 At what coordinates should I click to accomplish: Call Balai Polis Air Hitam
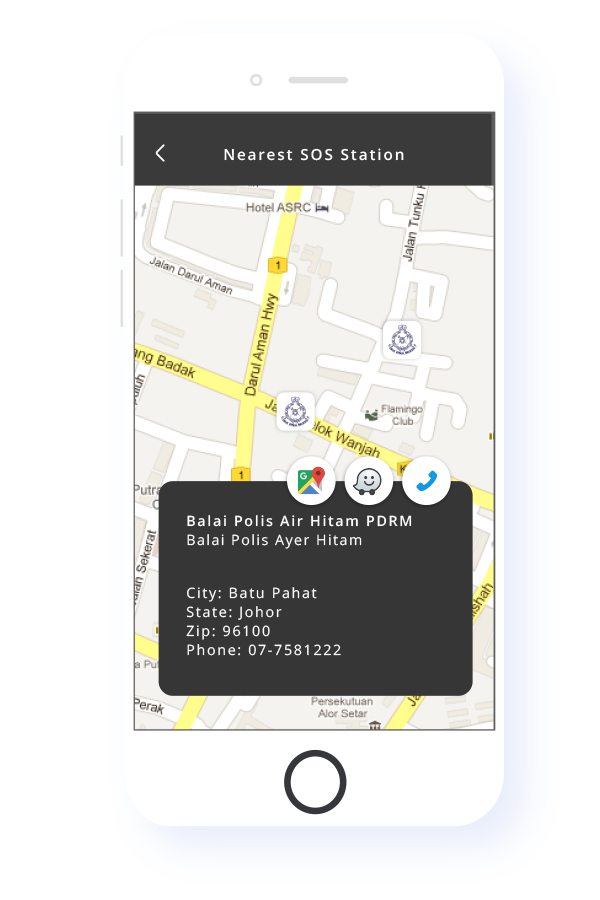[427, 481]
